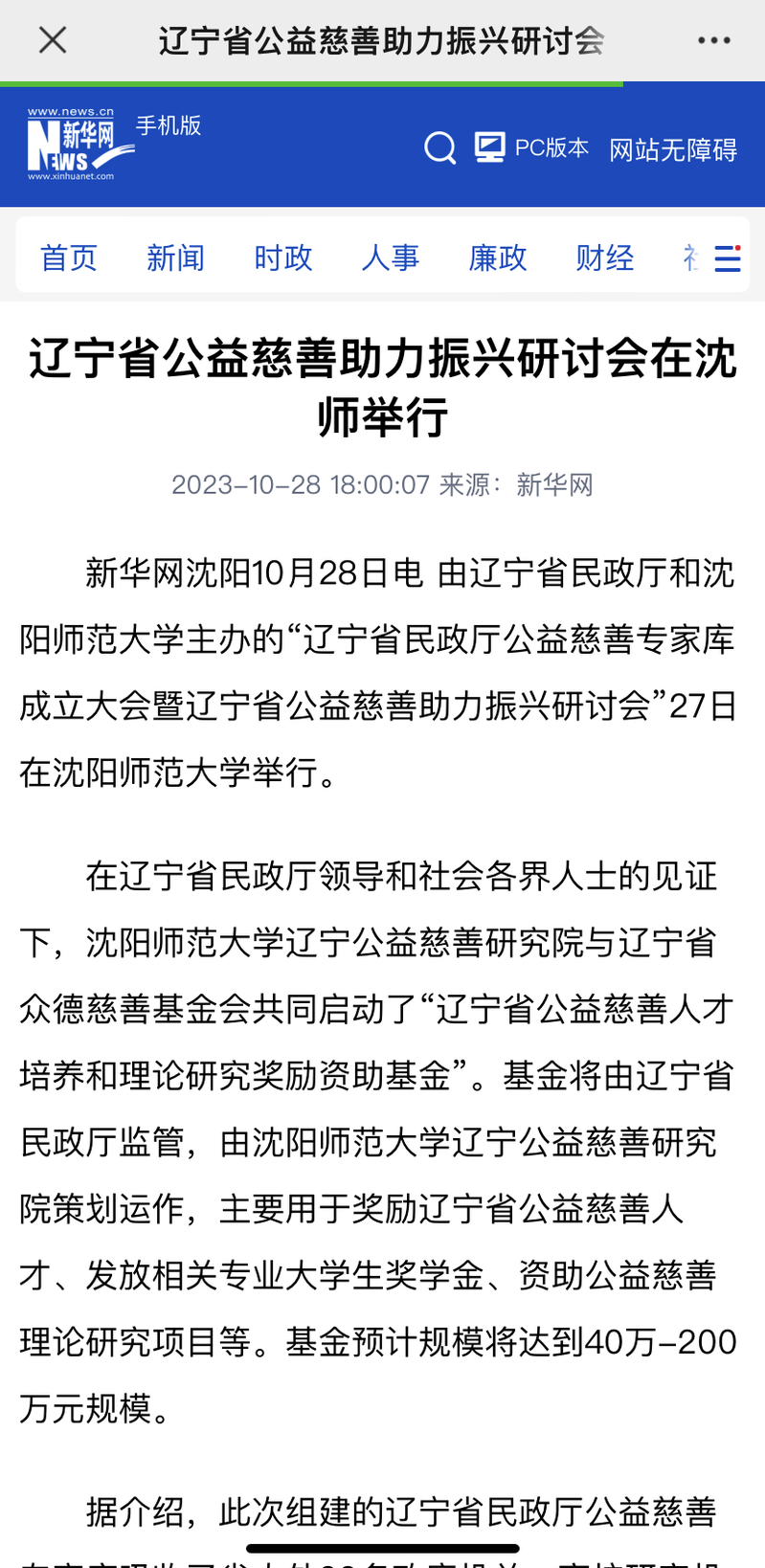Open the 财经 channel

point(605,258)
